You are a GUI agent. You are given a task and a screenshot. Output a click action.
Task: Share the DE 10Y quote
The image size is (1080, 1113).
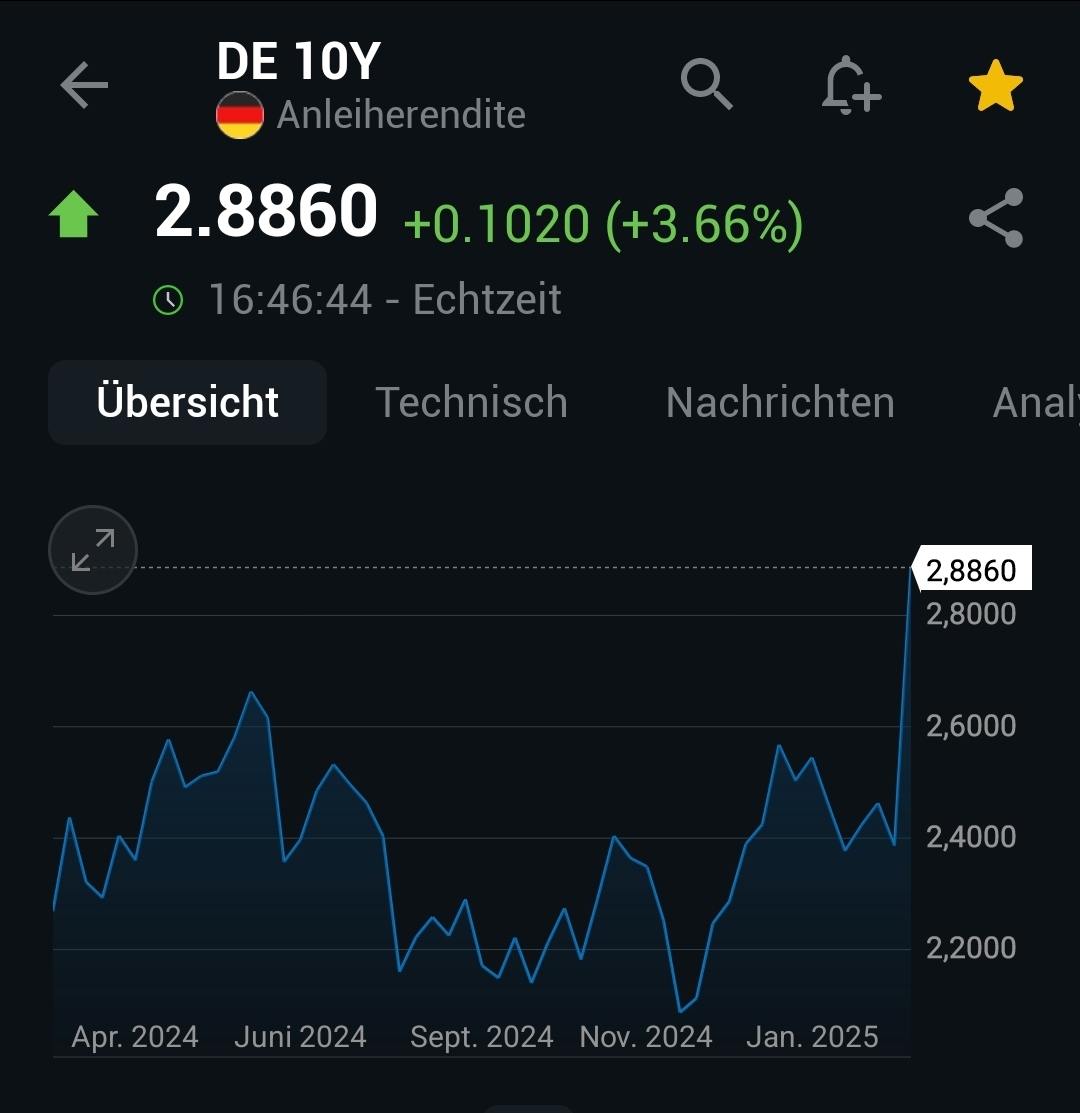[995, 218]
